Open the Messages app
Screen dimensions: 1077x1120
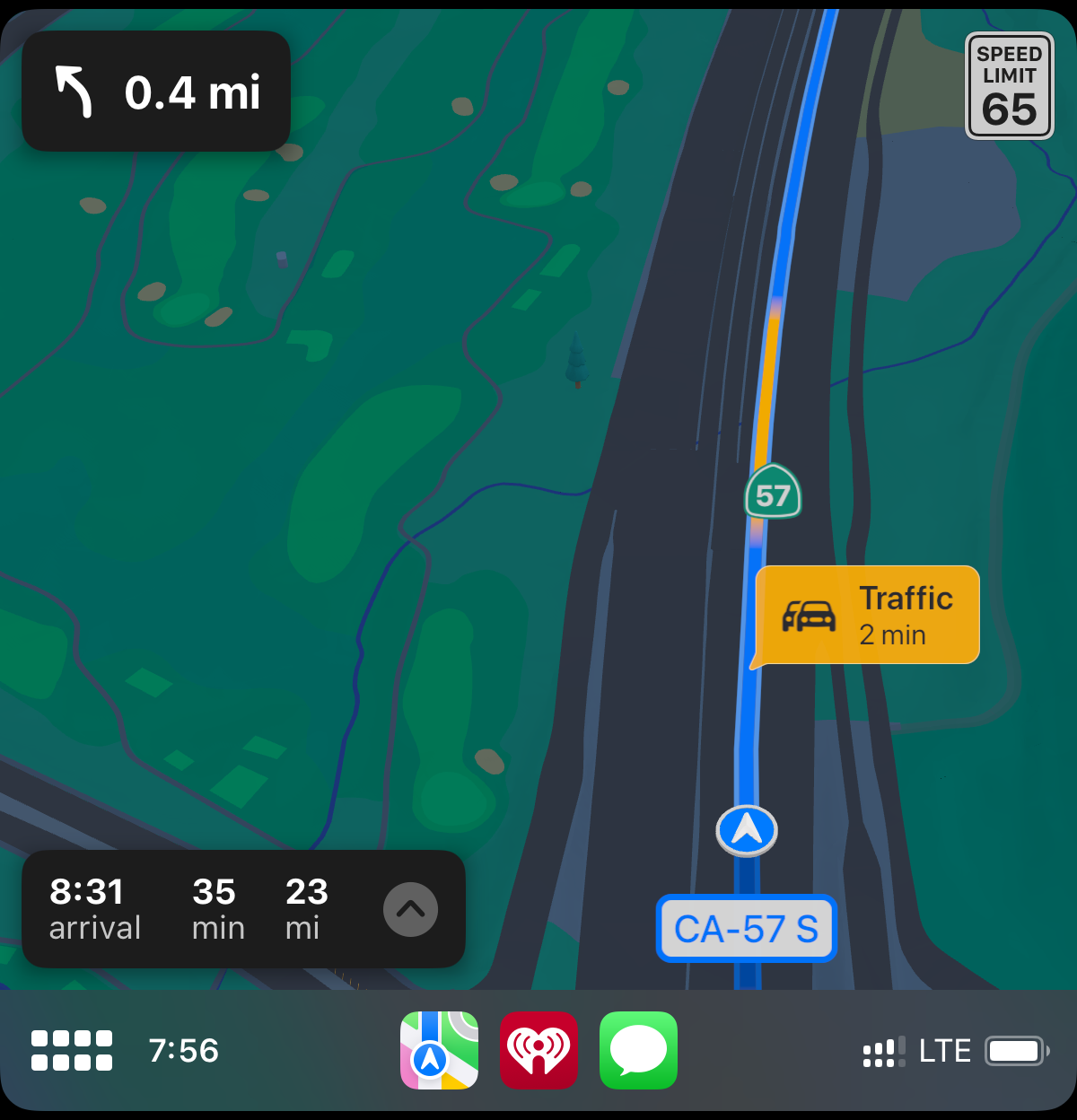point(638,1051)
